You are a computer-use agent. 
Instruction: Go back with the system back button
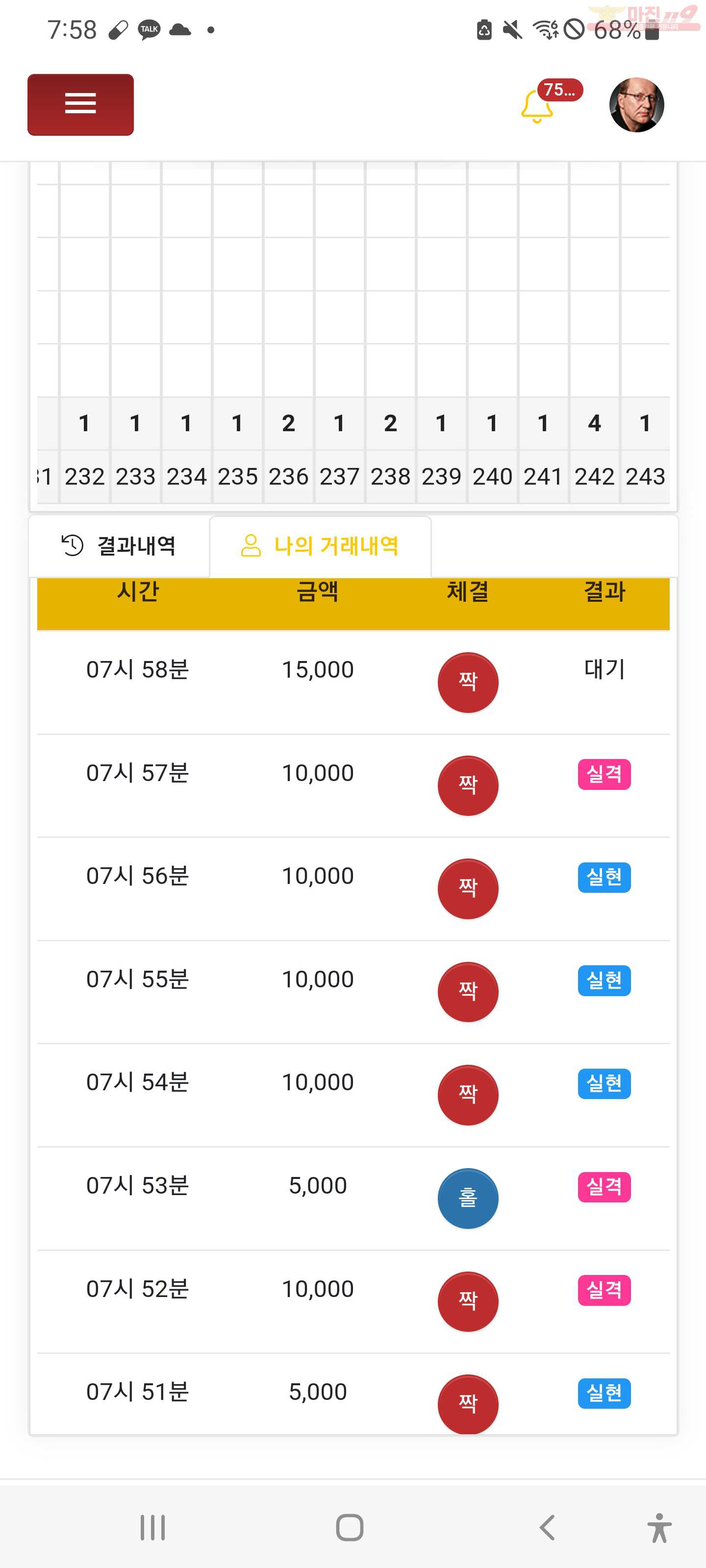coord(547,1527)
